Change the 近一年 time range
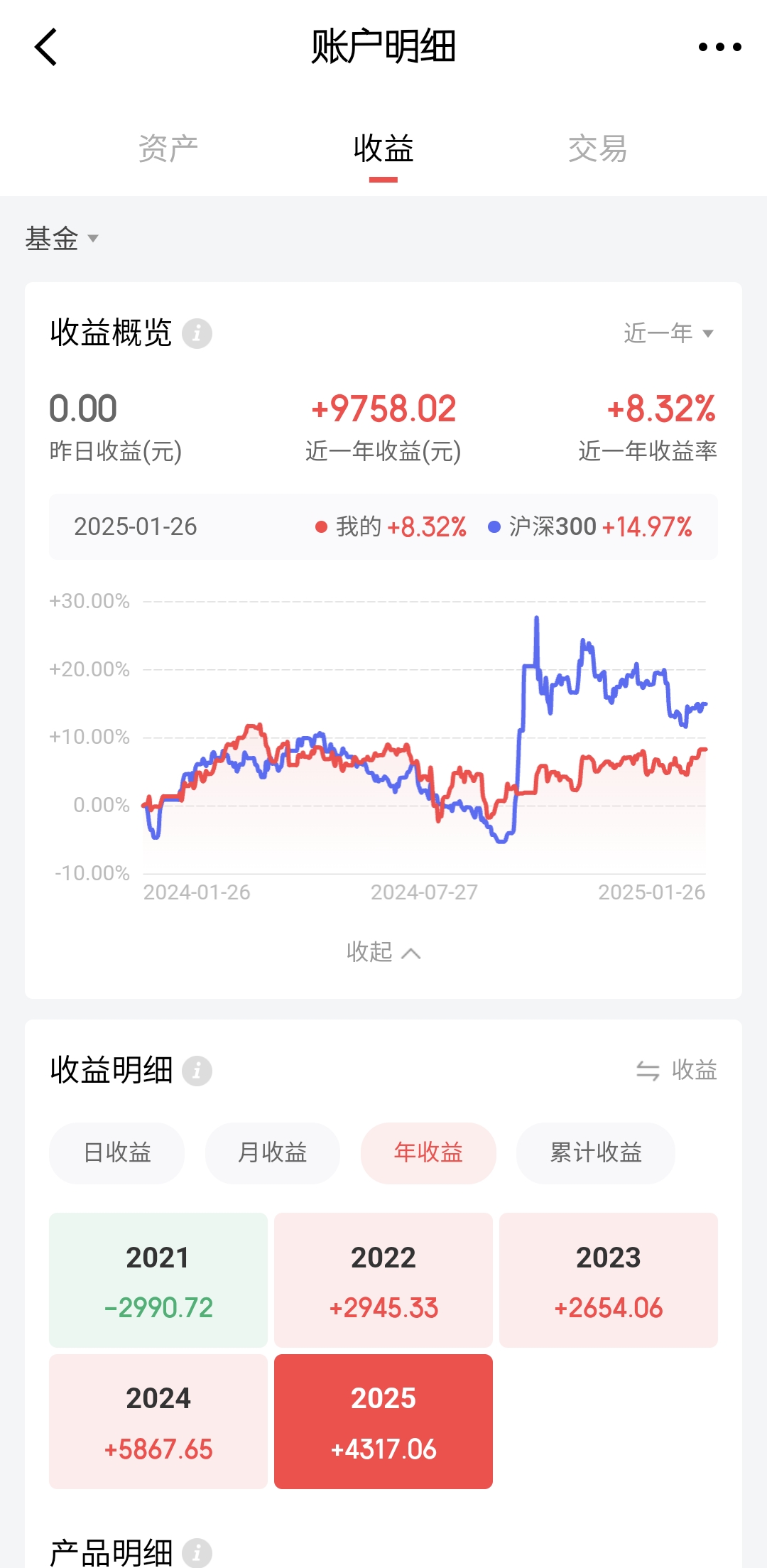This screenshot has width=767, height=1568. coord(668,333)
